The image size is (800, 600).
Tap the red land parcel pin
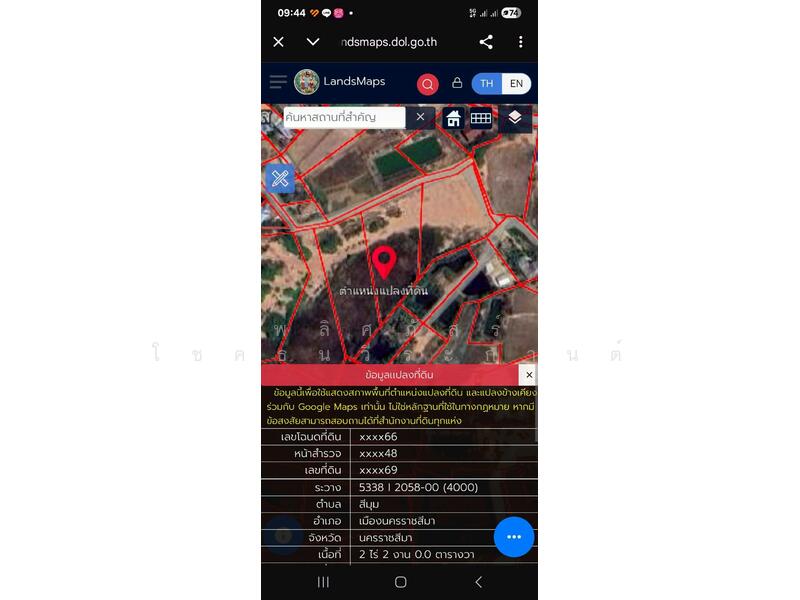point(384,262)
